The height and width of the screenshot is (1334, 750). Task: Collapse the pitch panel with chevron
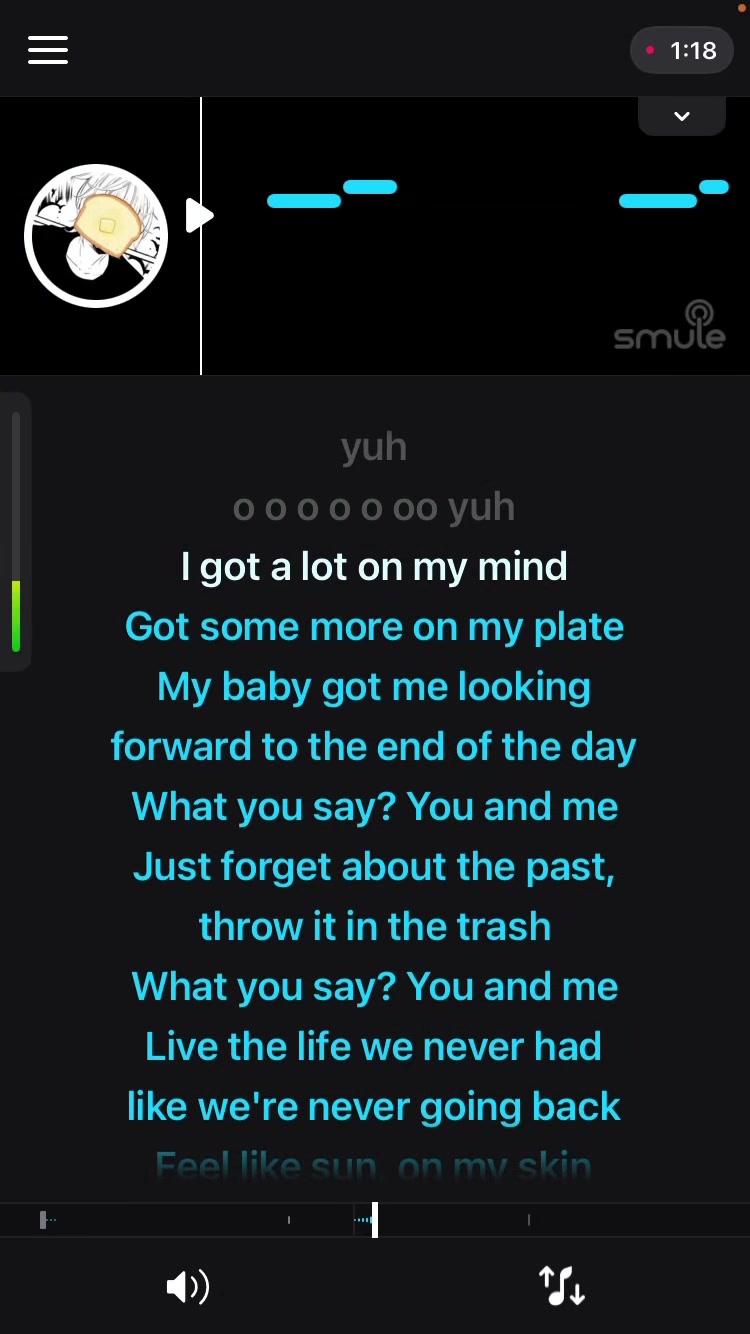coord(682,116)
